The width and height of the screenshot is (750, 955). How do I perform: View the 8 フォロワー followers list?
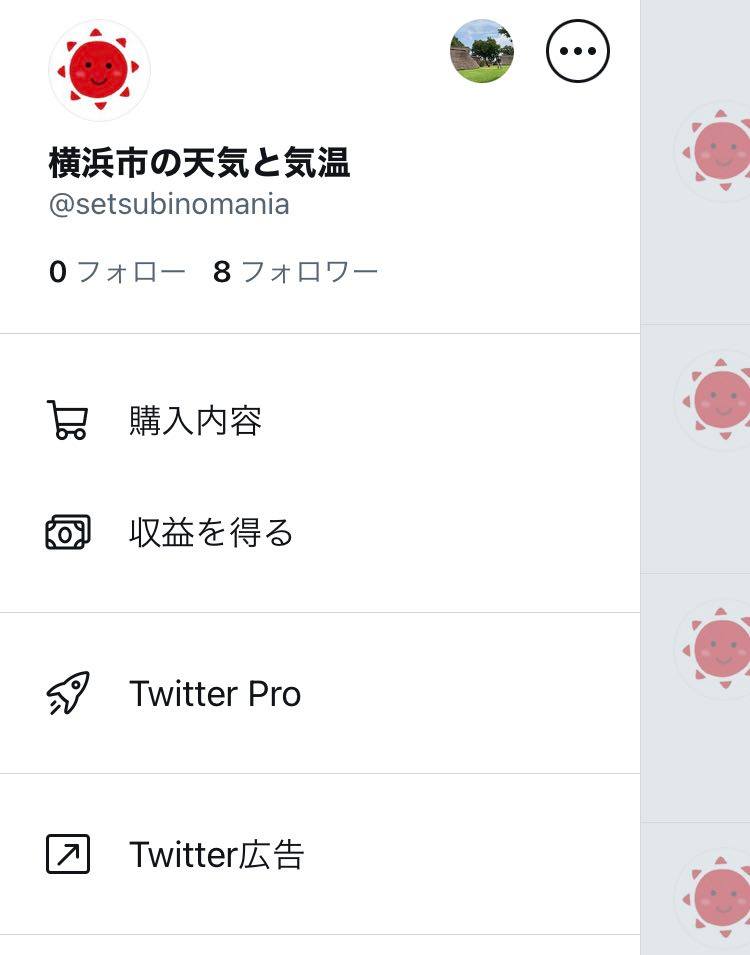tap(296, 272)
